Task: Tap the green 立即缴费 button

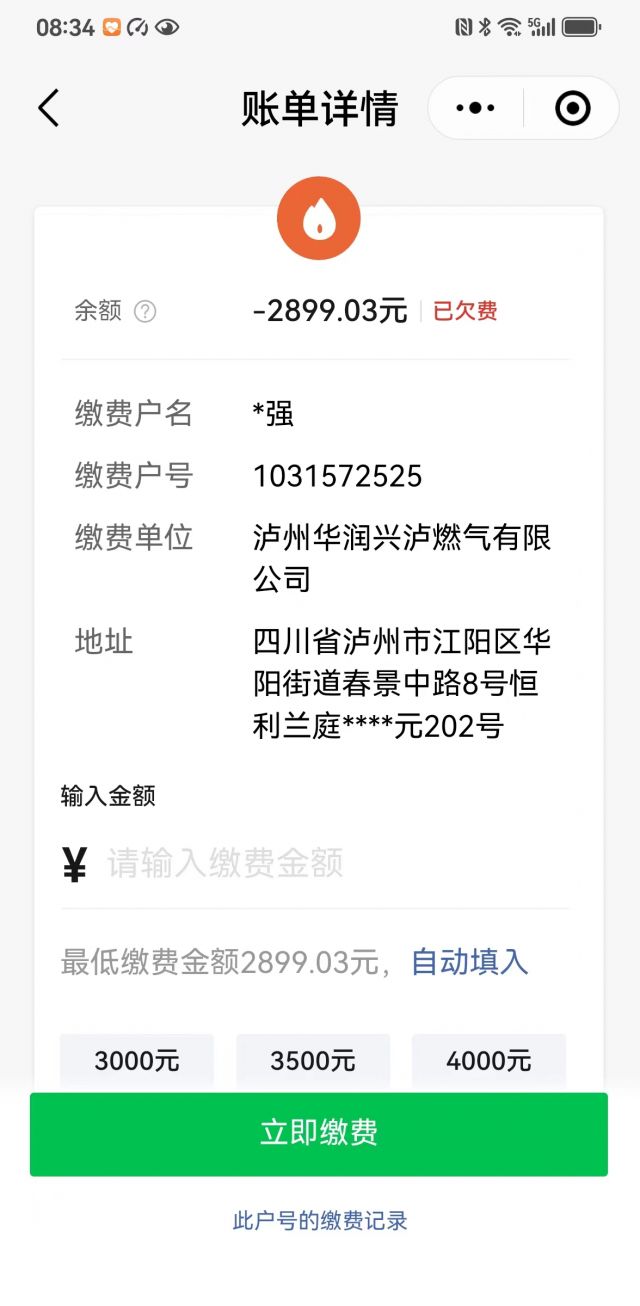Action: 319,1134
